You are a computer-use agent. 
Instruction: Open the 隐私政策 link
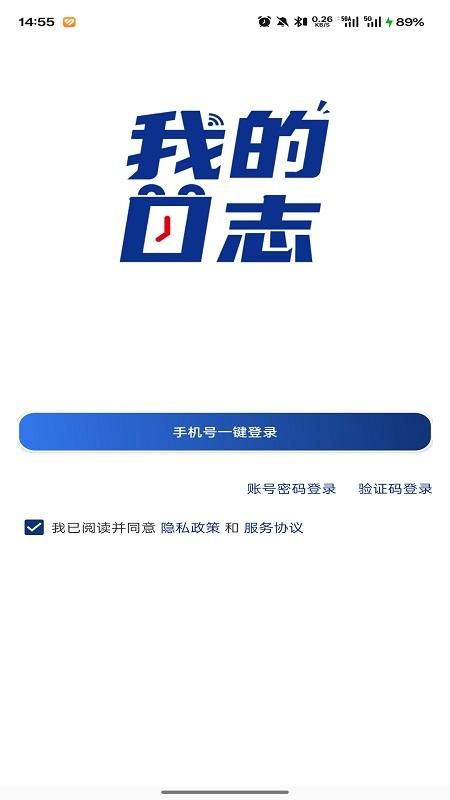click(190, 528)
